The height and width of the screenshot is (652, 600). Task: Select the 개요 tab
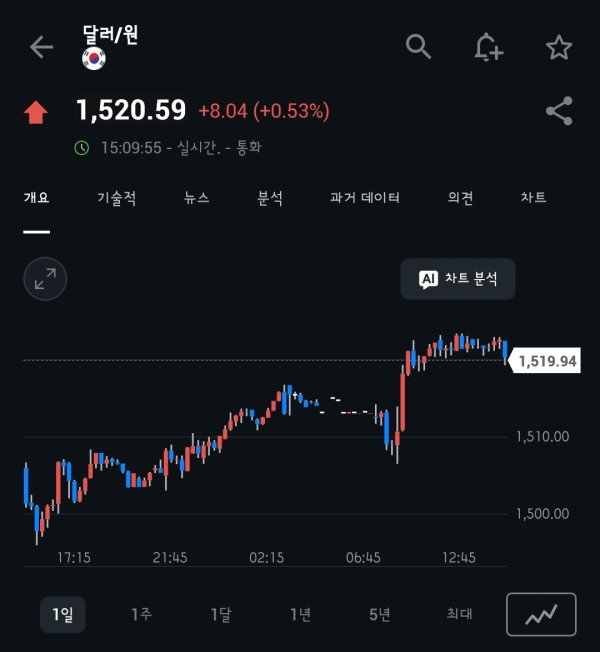tap(37, 198)
